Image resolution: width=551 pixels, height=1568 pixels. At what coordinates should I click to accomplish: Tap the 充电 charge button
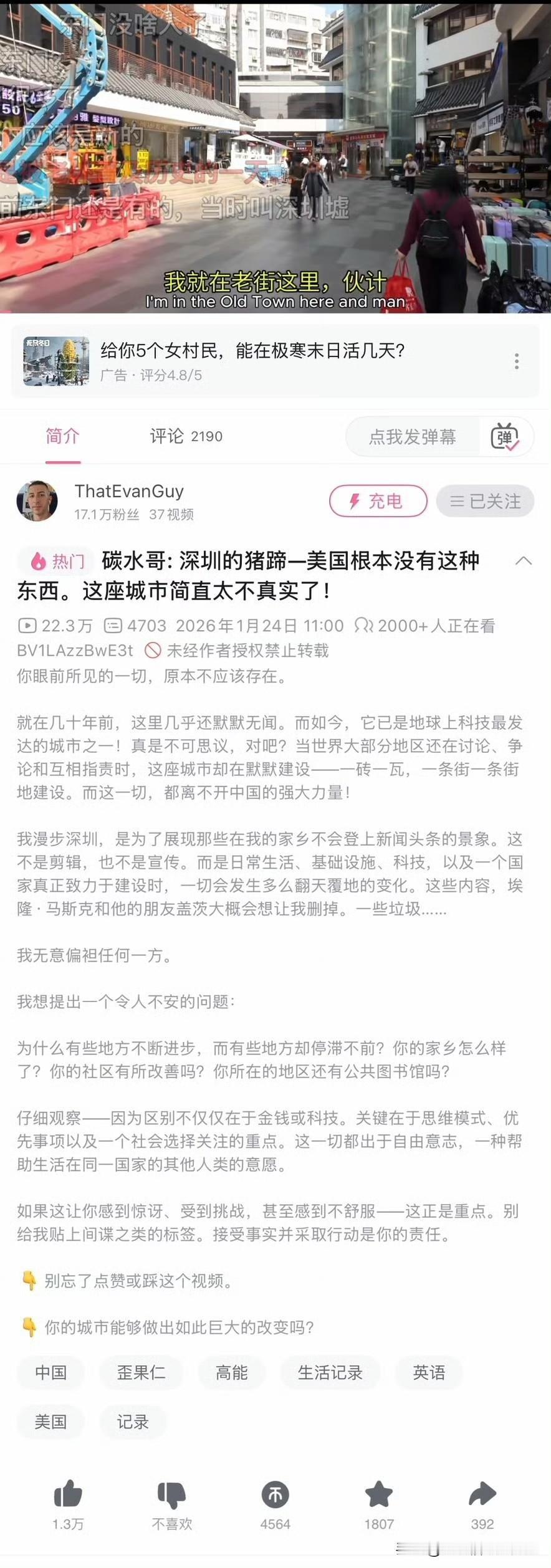(x=377, y=501)
